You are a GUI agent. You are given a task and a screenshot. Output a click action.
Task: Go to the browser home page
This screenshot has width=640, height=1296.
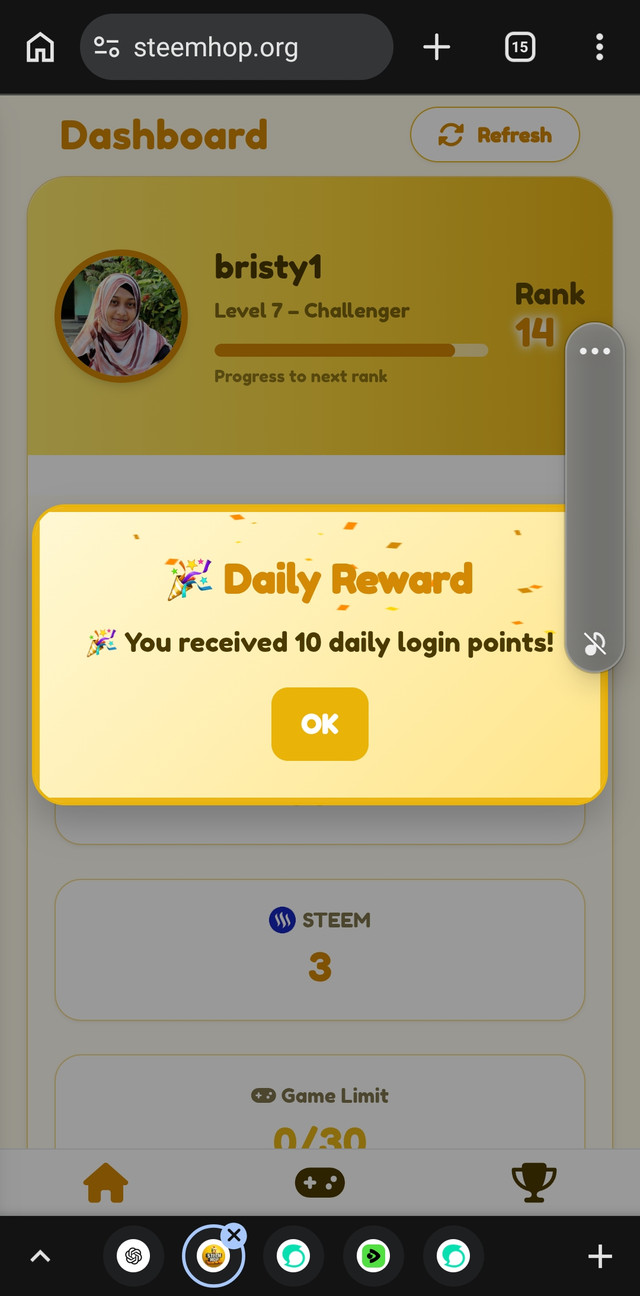[x=40, y=47]
